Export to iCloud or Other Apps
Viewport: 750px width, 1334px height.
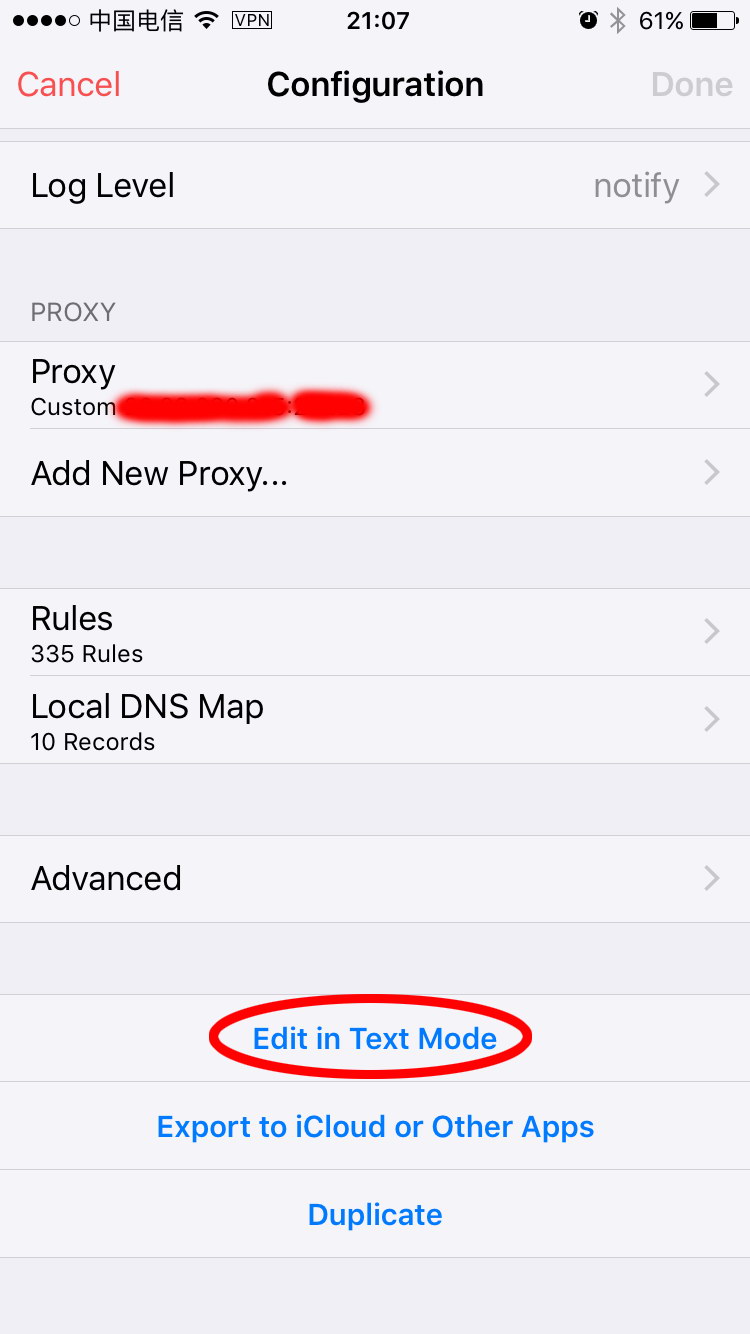375,1126
